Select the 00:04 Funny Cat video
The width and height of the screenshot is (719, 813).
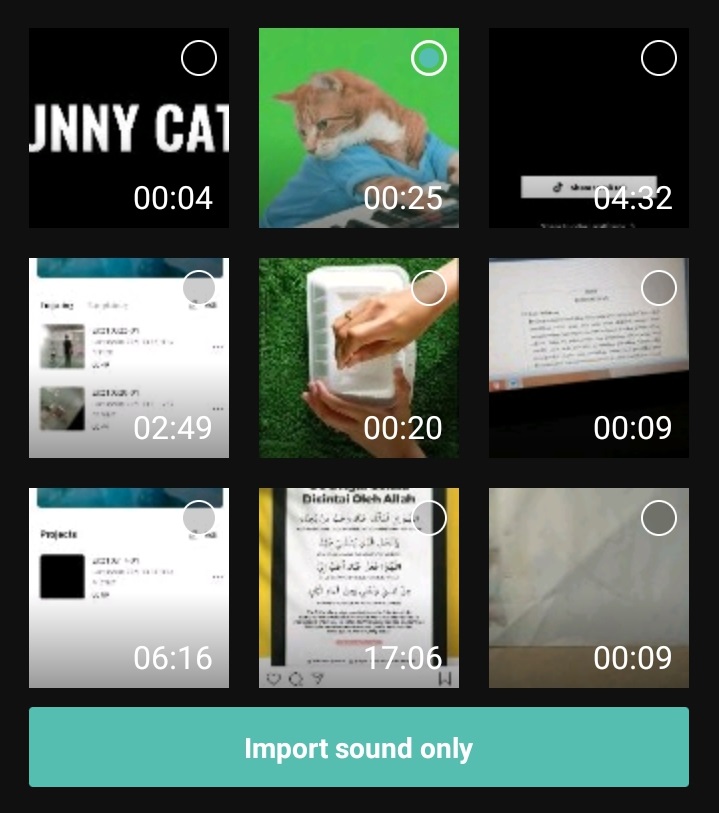(x=199, y=58)
